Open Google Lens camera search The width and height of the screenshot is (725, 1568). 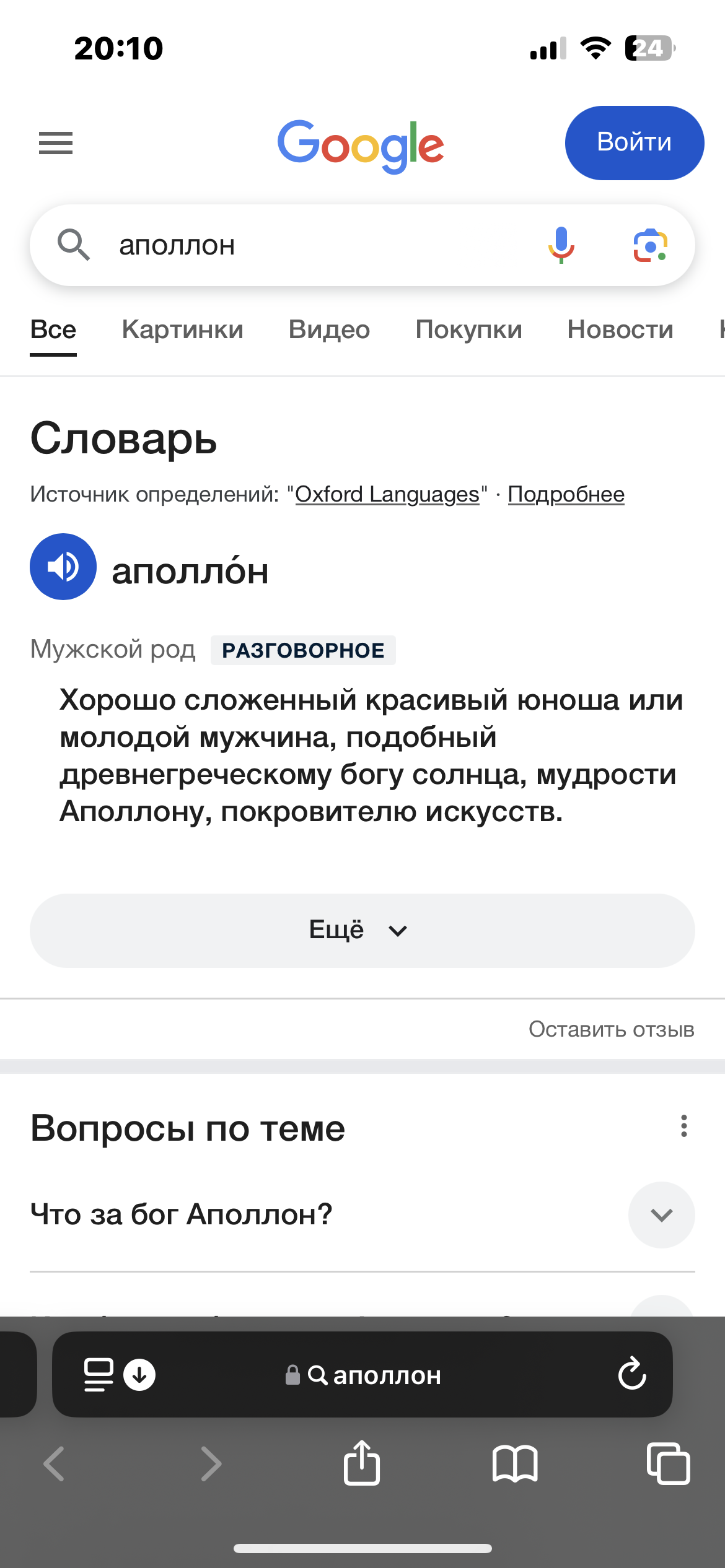[x=650, y=245]
